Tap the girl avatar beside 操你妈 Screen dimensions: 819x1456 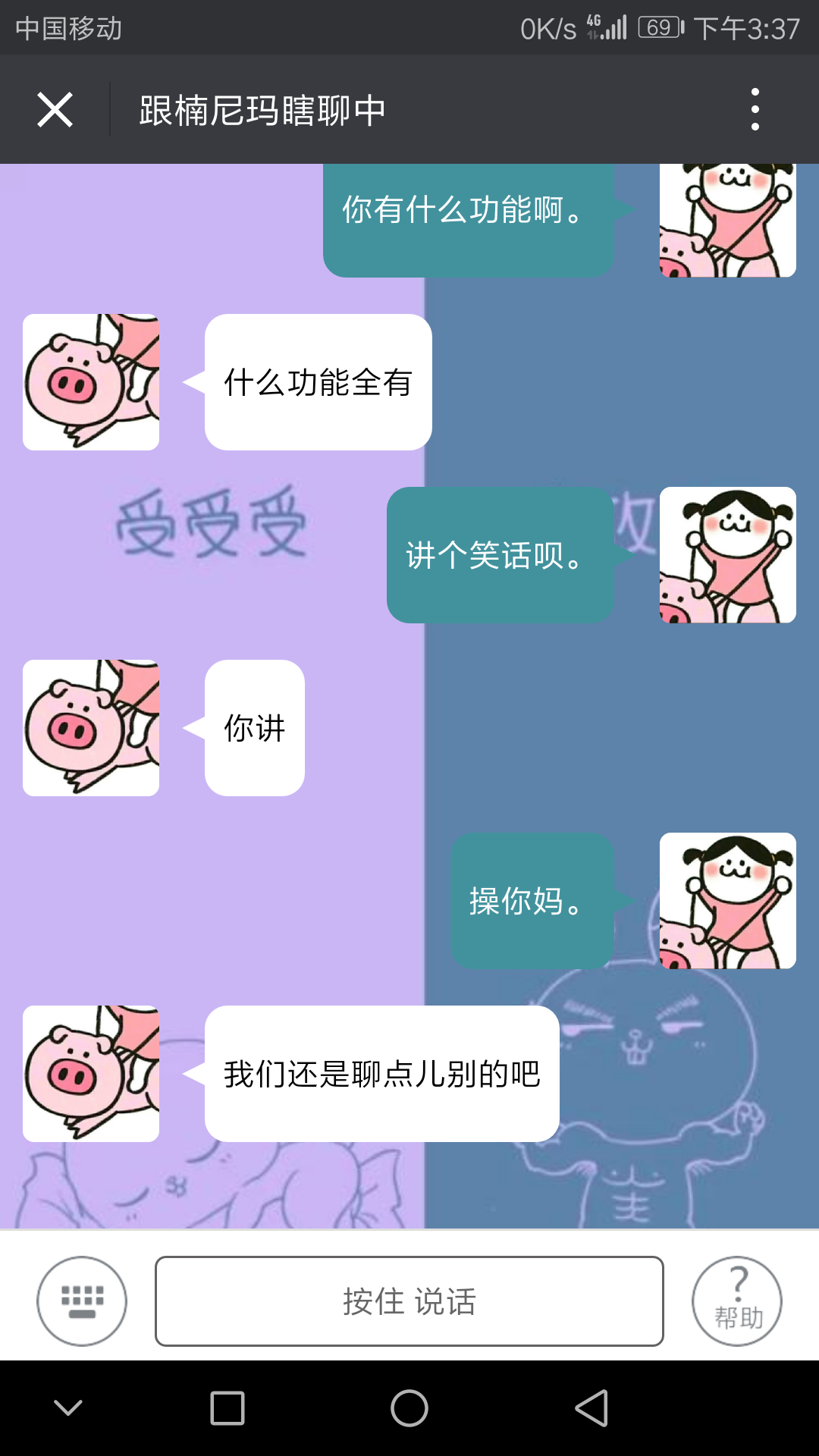(x=726, y=899)
